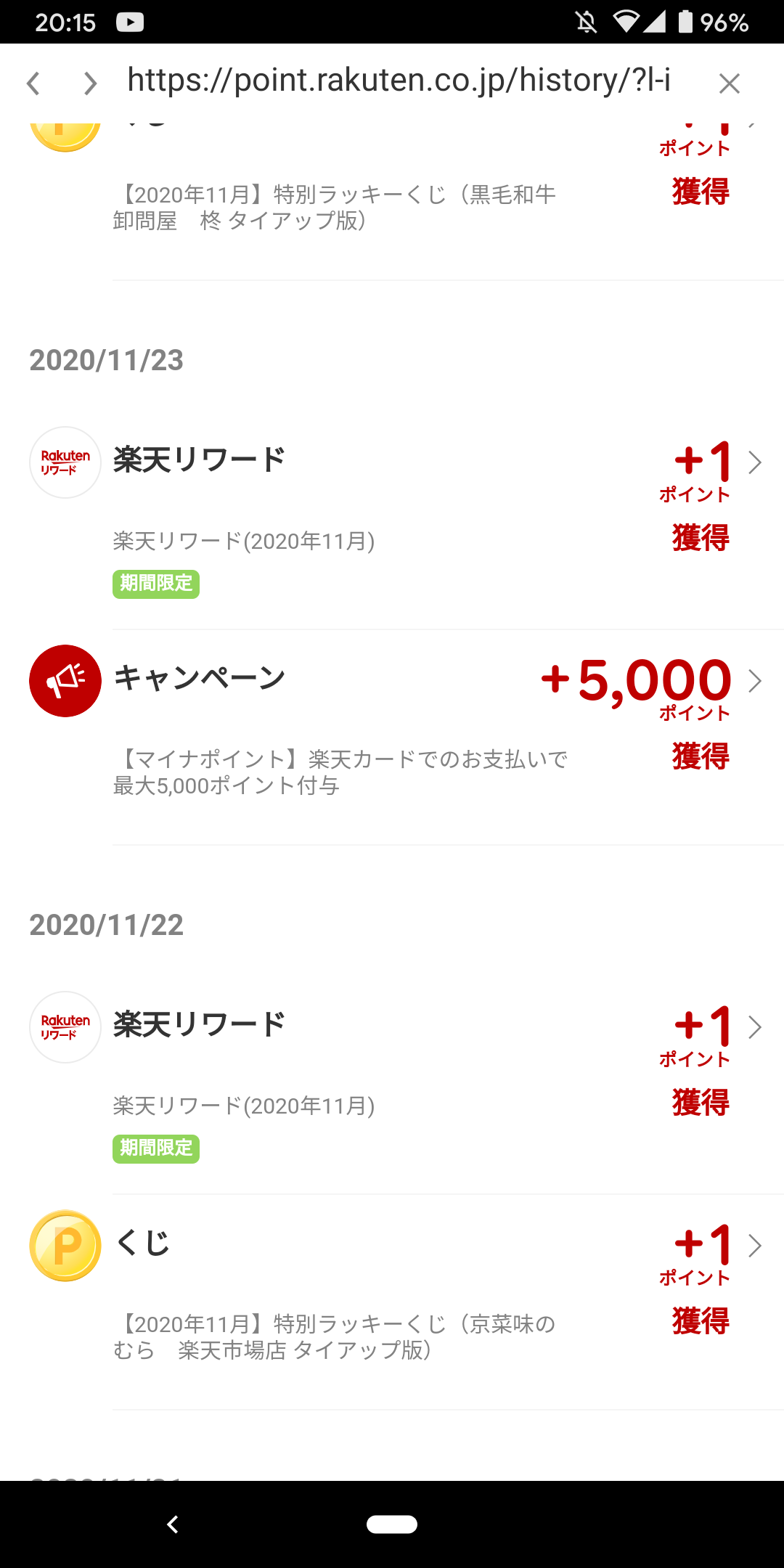784x1568 pixels.
Task: Tap the system home pill
Action: point(392,1524)
